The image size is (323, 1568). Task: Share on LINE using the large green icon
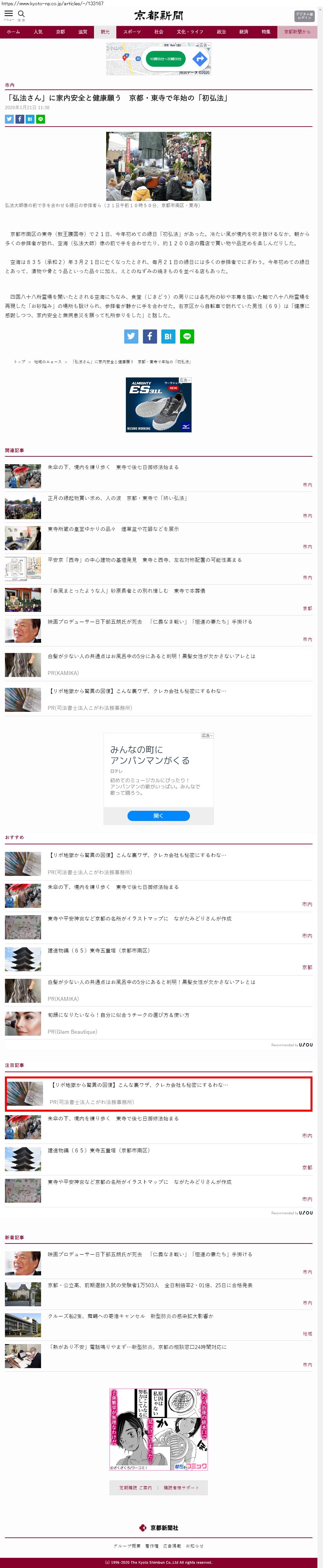tap(187, 336)
